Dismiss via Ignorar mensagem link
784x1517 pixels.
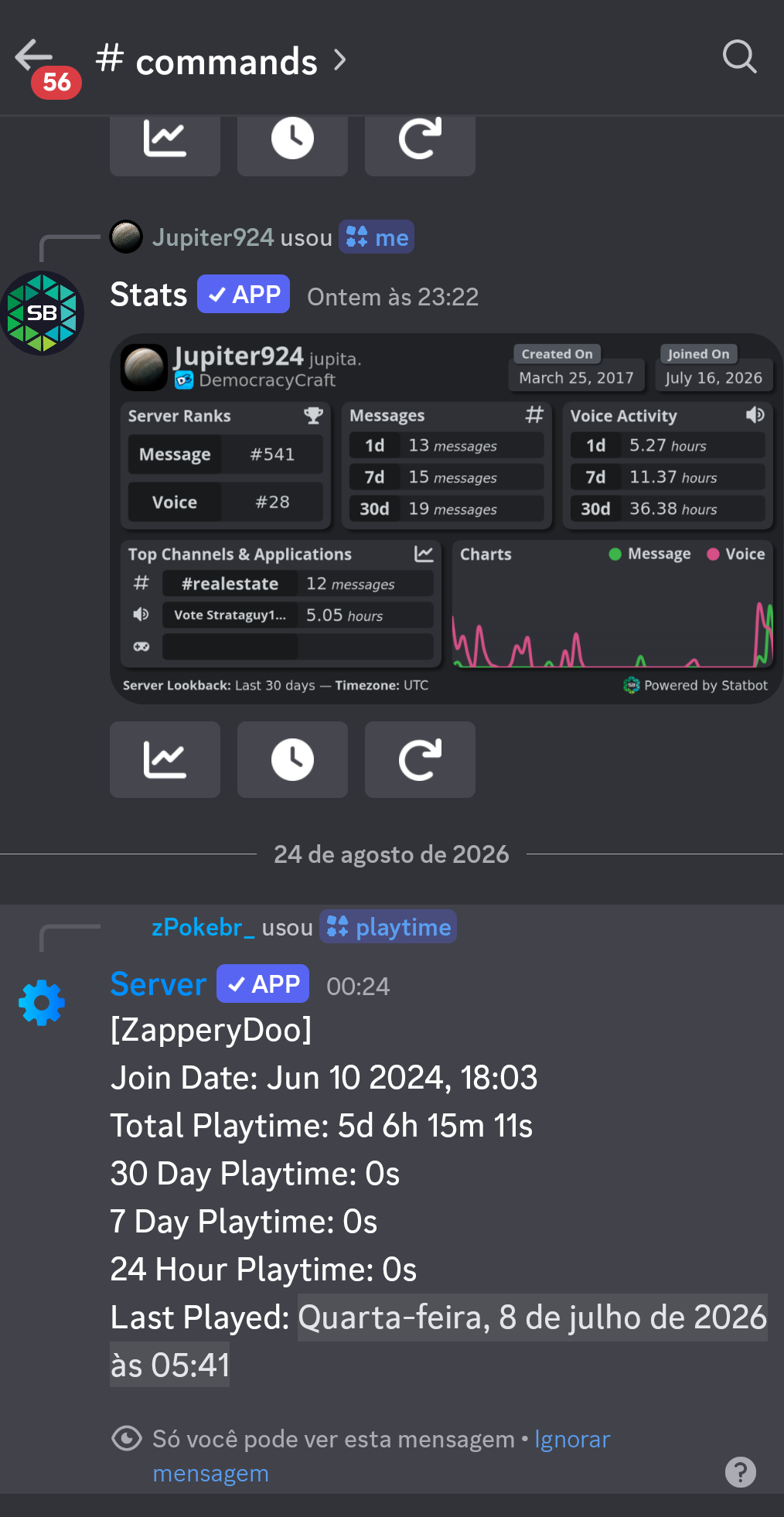tap(382, 1457)
